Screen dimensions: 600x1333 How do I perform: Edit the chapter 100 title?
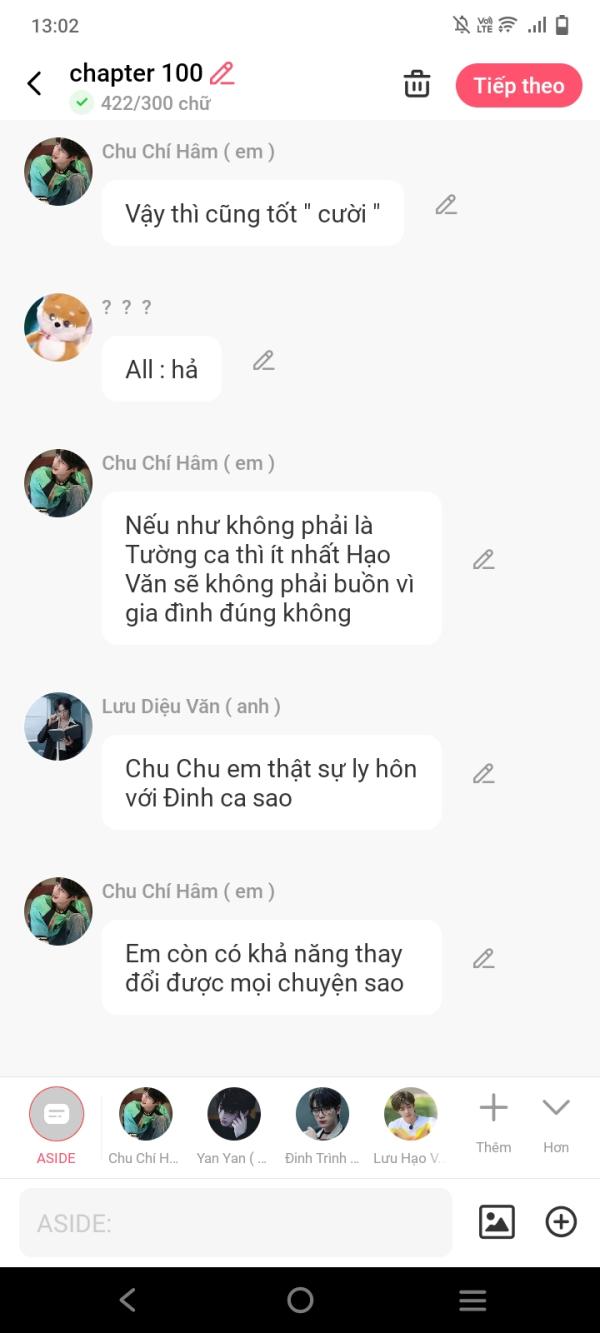(x=222, y=73)
